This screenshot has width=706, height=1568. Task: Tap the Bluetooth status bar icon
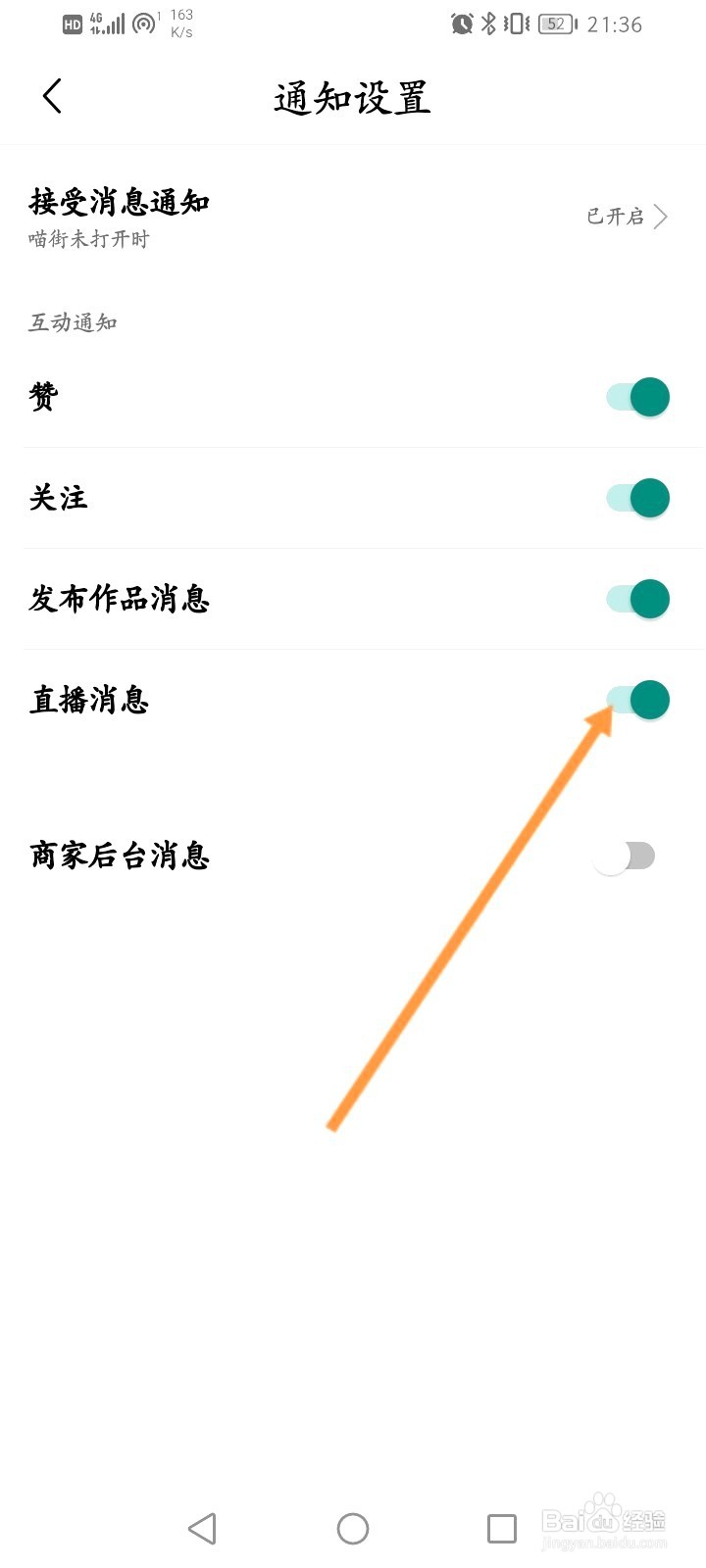(489, 24)
